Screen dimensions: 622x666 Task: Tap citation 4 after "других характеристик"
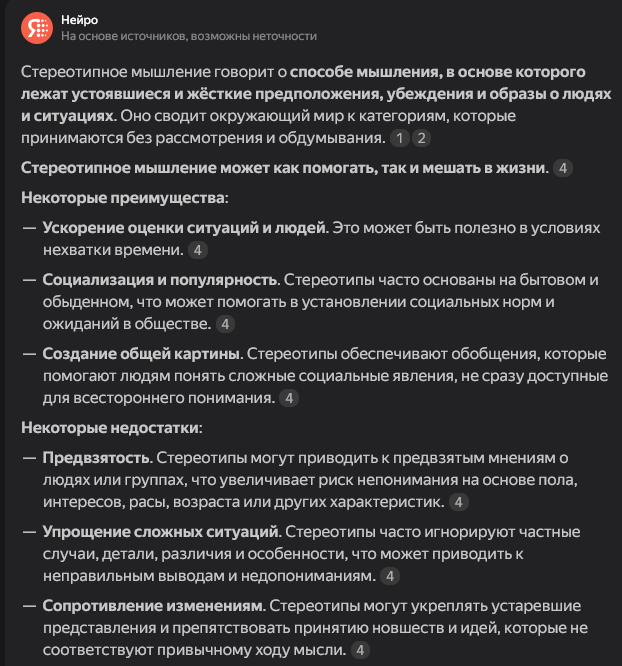tap(458, 502)
